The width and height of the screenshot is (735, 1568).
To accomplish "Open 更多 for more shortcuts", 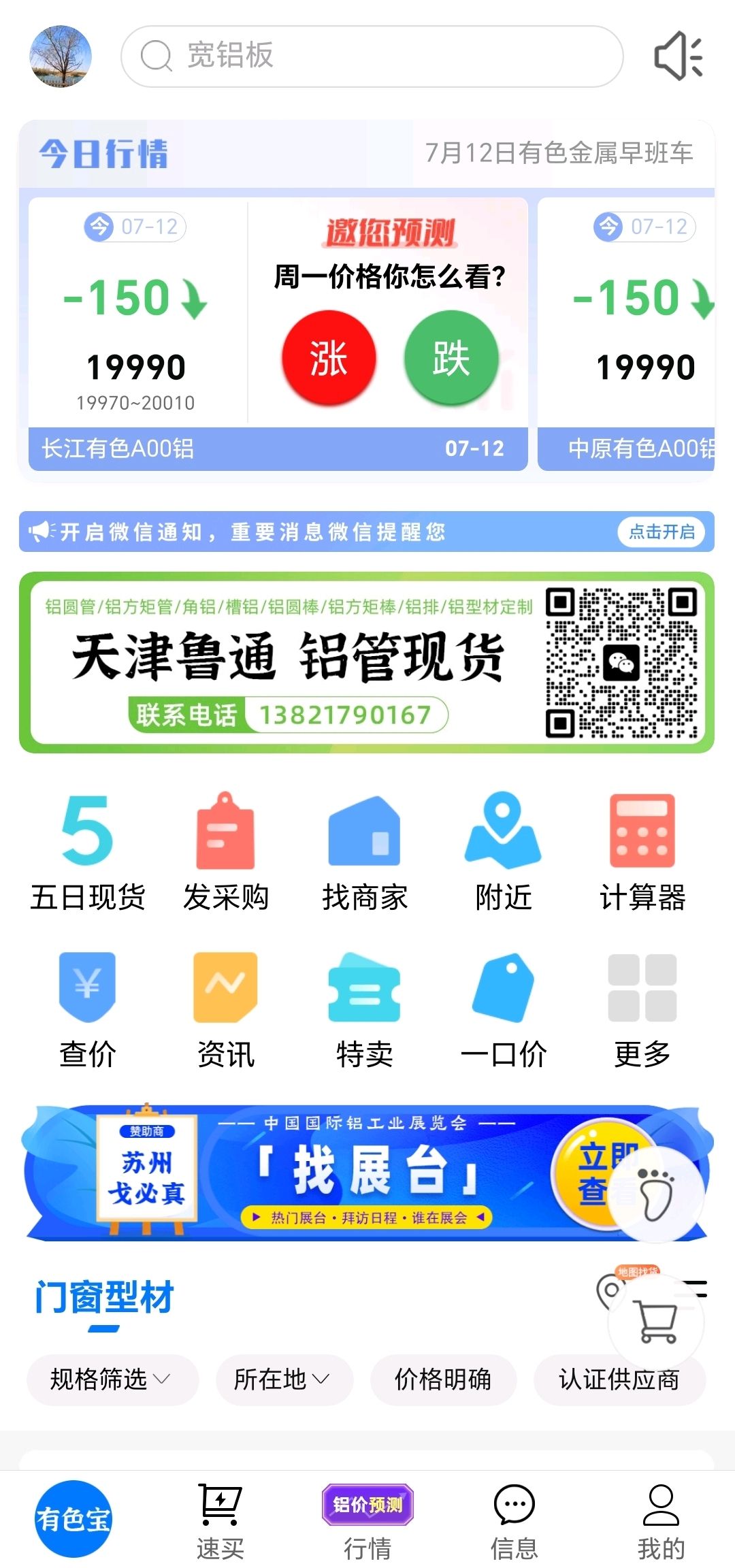I will click(x=642, y=1011).
